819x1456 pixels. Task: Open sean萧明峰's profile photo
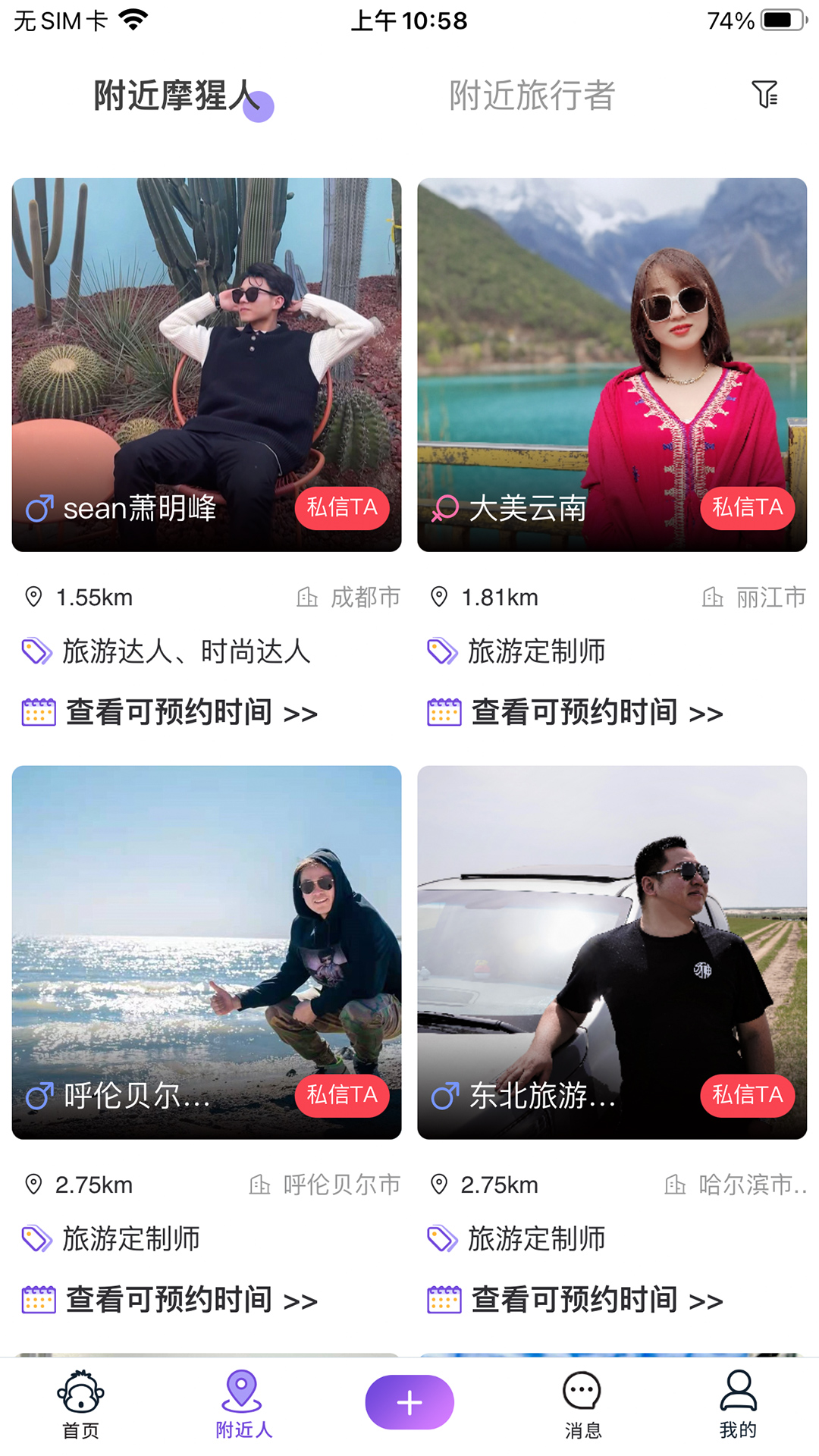pos(207,341)
